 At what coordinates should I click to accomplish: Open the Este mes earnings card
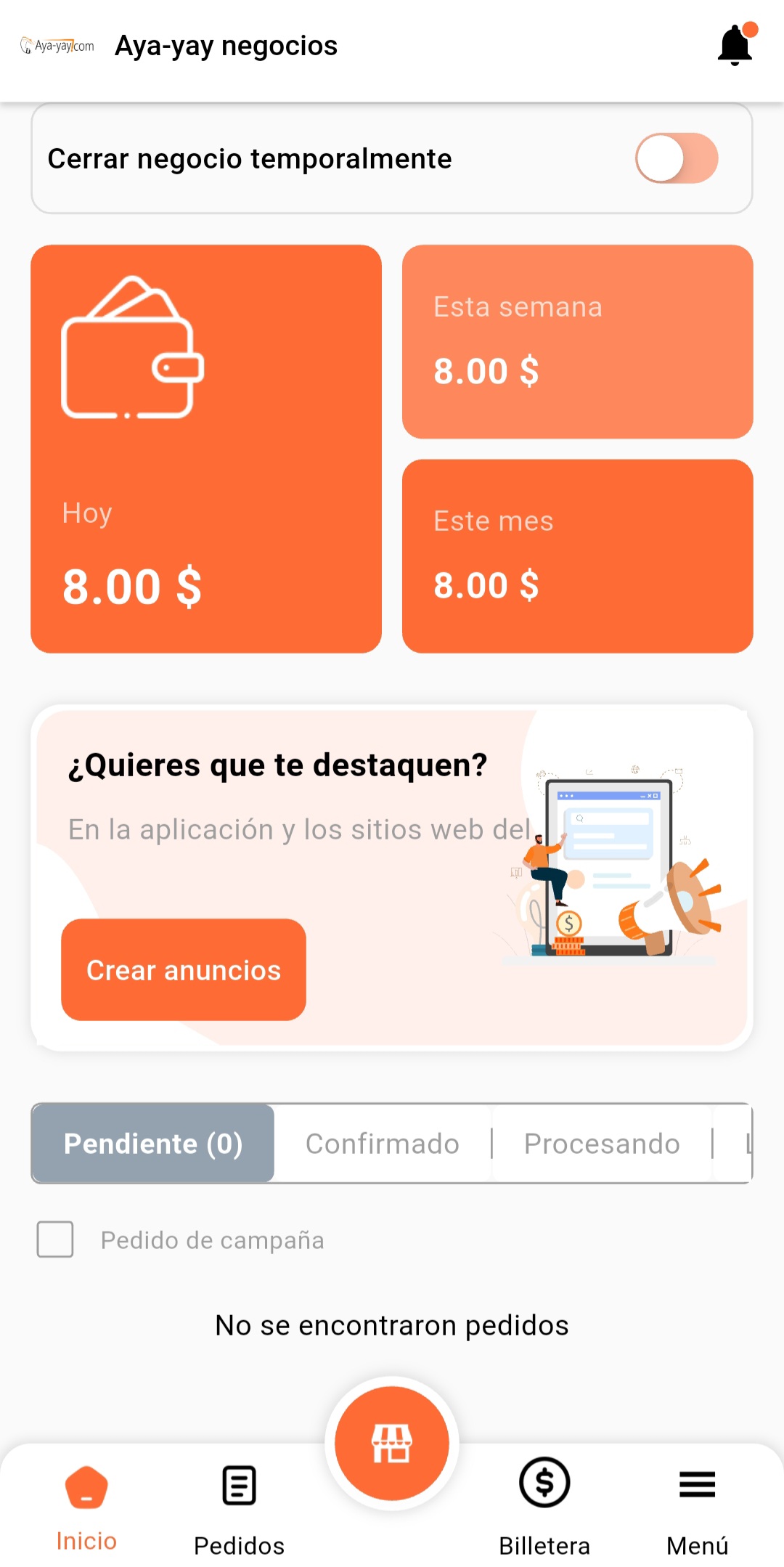point(577,555)
